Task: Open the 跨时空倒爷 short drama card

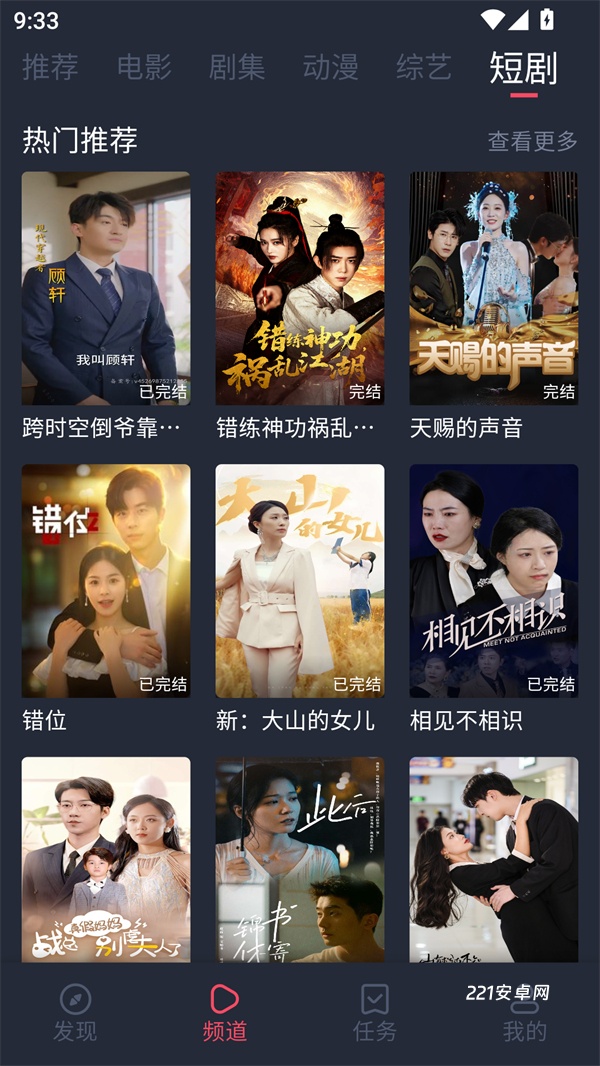Action: click(106, 288)
